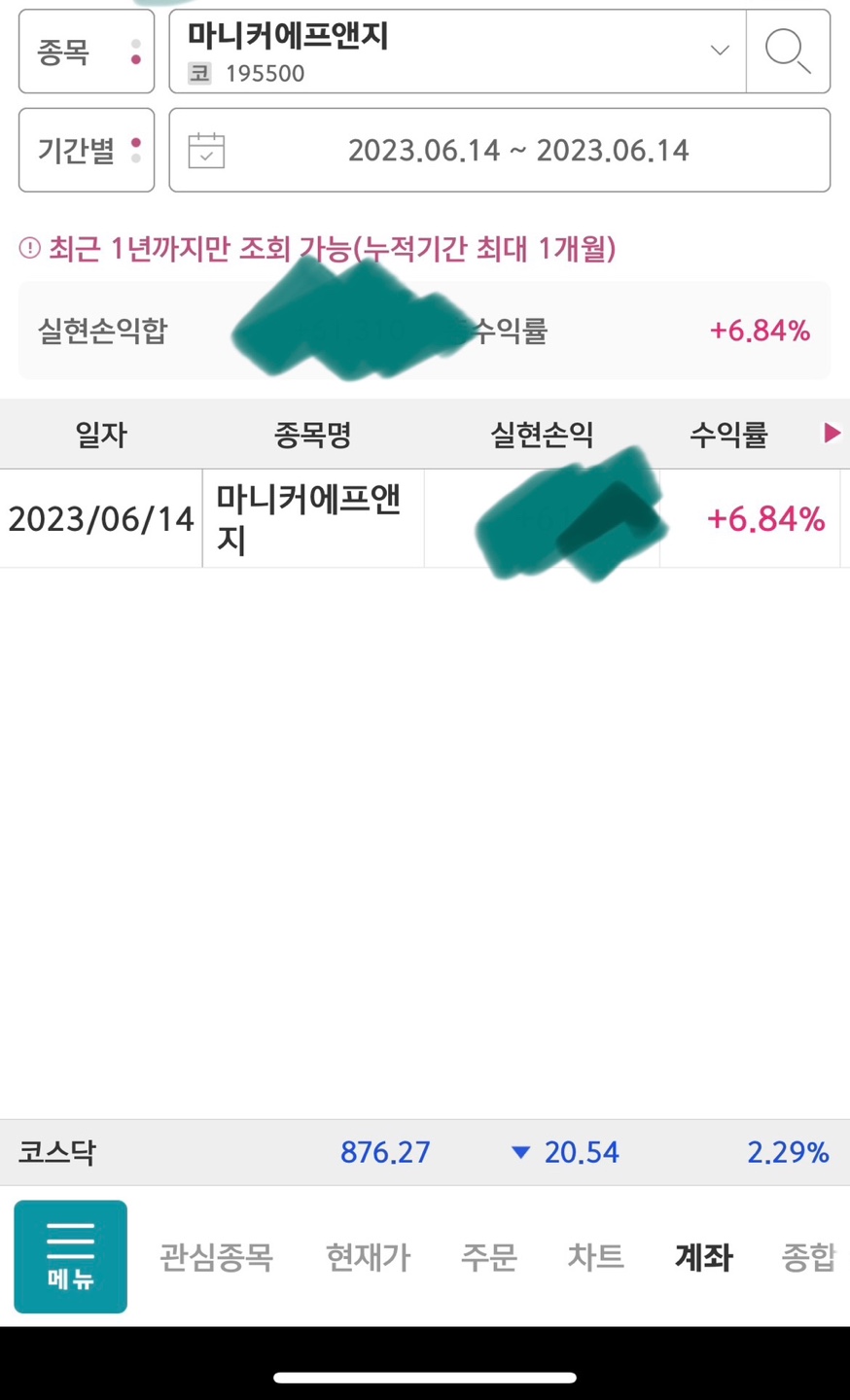Image resolution: width=850 pixels, height=1400 pixels.
Task: Go to the 주문 tab
Action: [488, 1258]
